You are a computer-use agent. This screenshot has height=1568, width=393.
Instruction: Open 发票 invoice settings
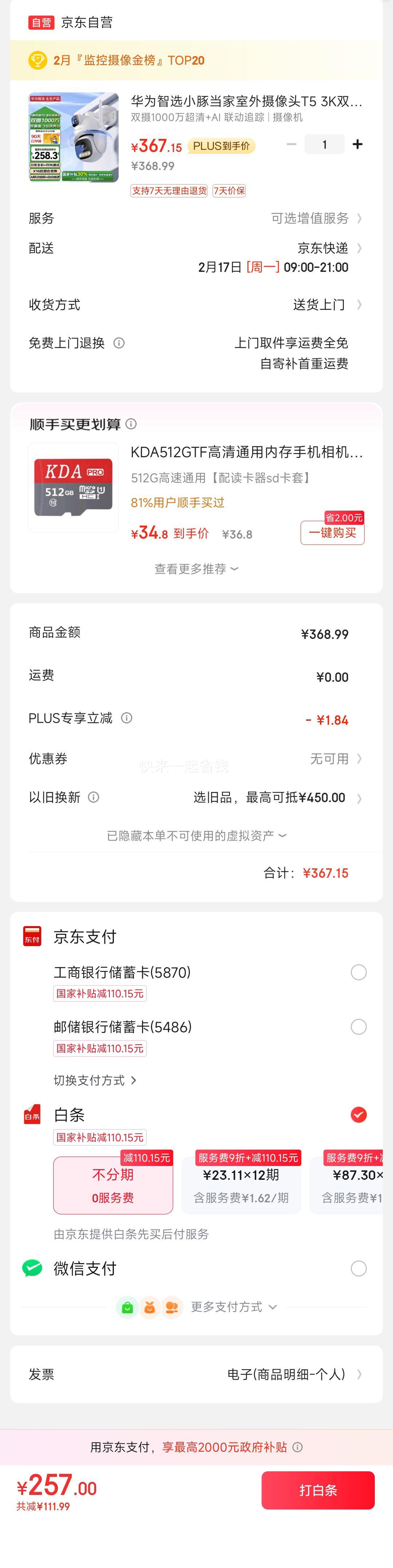coord(293,1374)
